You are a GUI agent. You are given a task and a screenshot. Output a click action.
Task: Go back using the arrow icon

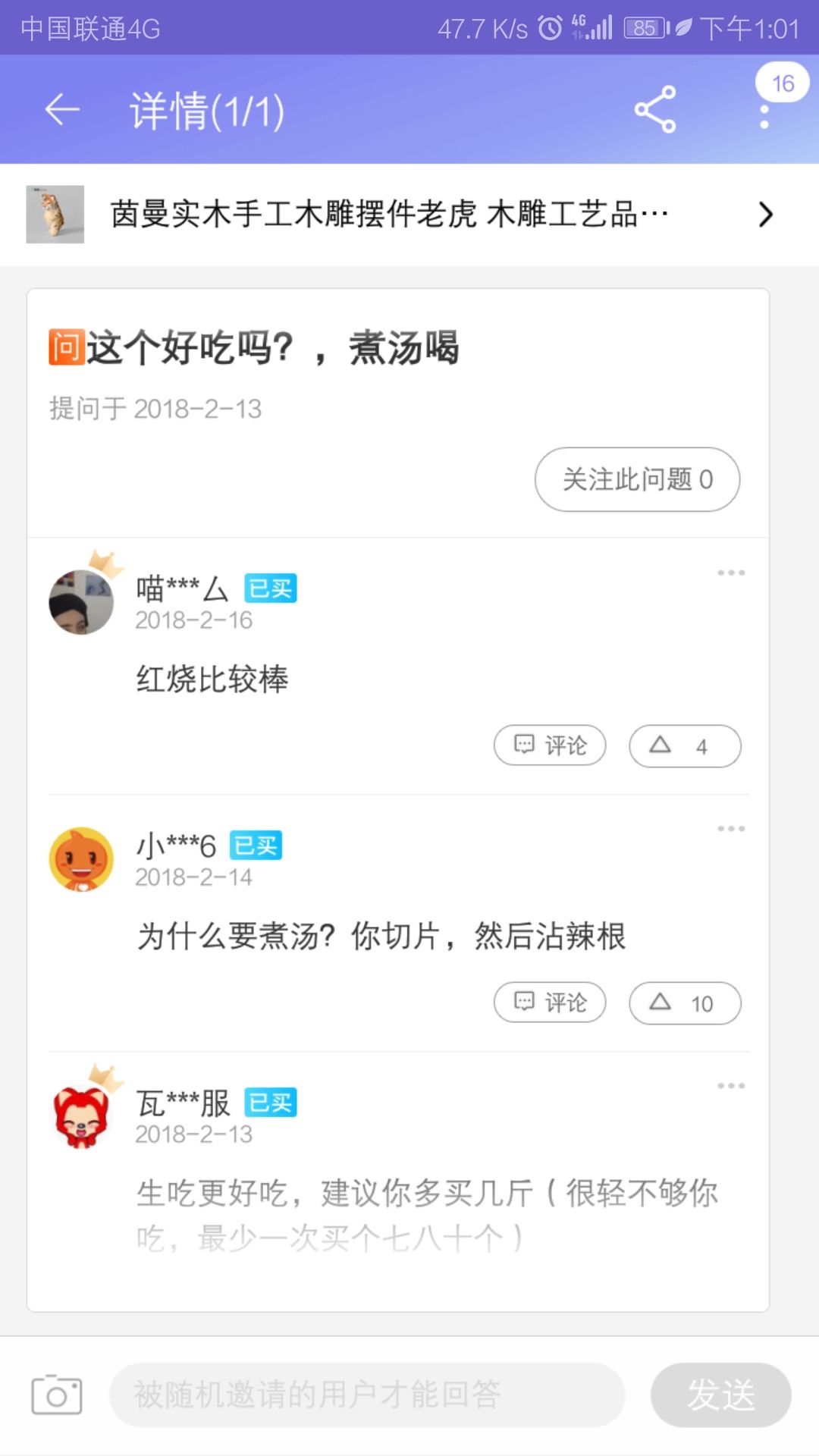[x=62, y=111]
